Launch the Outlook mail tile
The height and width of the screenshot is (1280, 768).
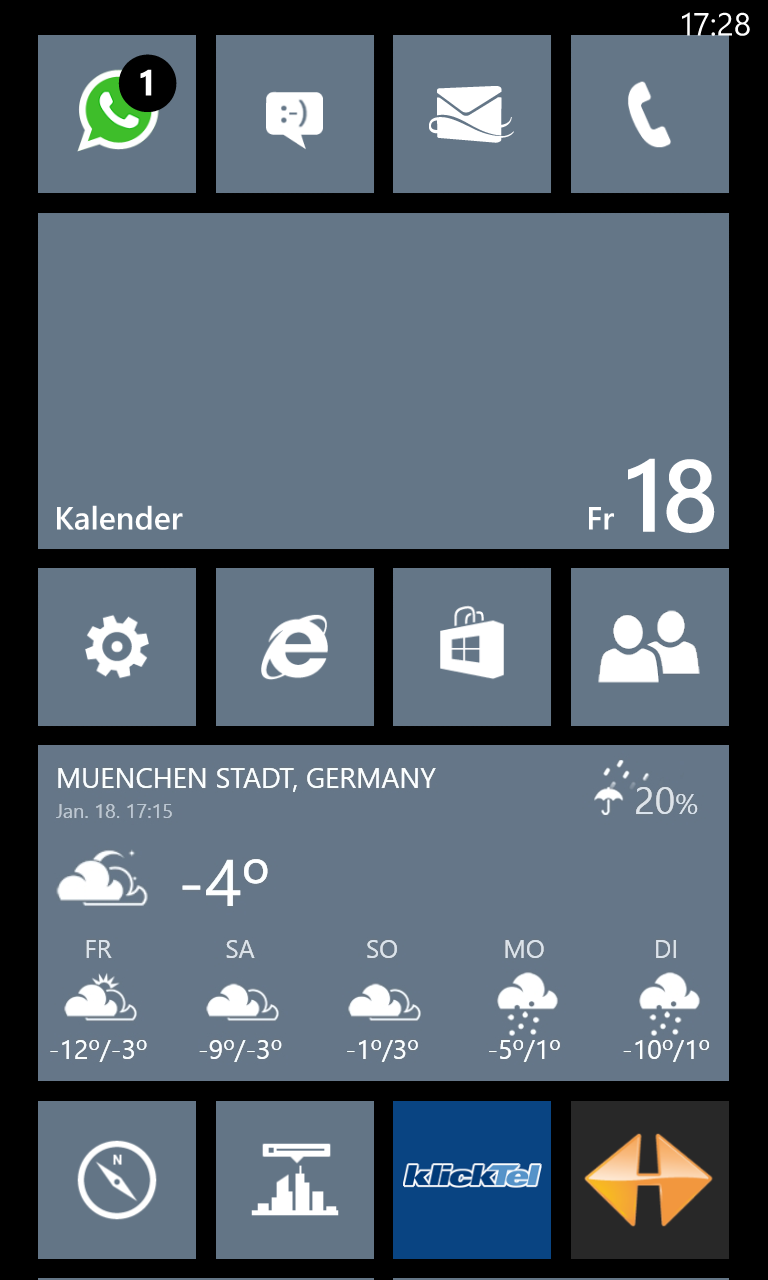[x=472, y=114]
